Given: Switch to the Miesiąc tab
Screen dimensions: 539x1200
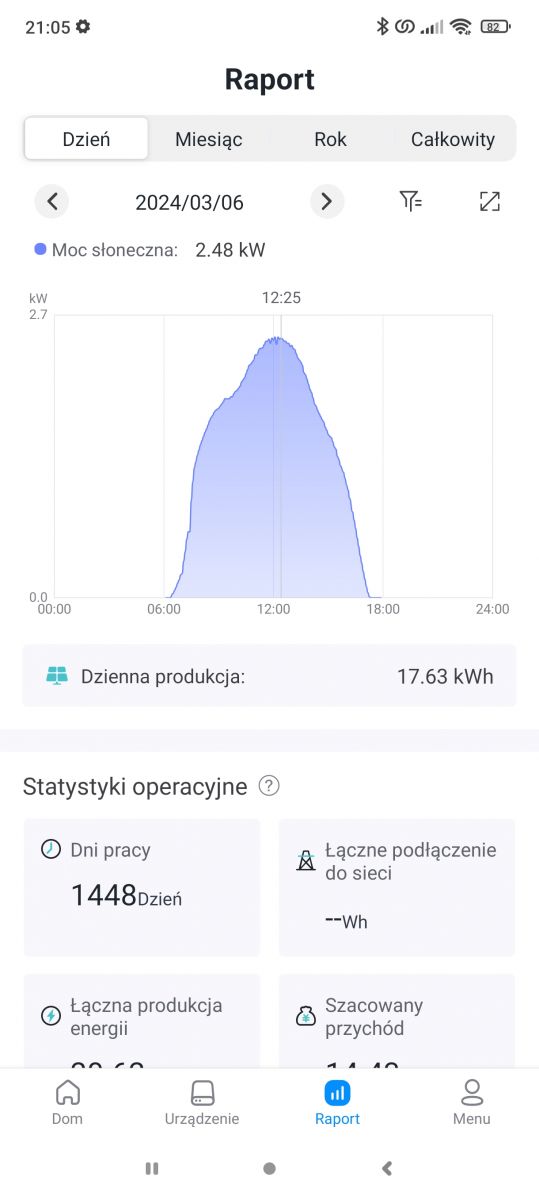Looking at the screenshot, I should click(x=208, y=139).
